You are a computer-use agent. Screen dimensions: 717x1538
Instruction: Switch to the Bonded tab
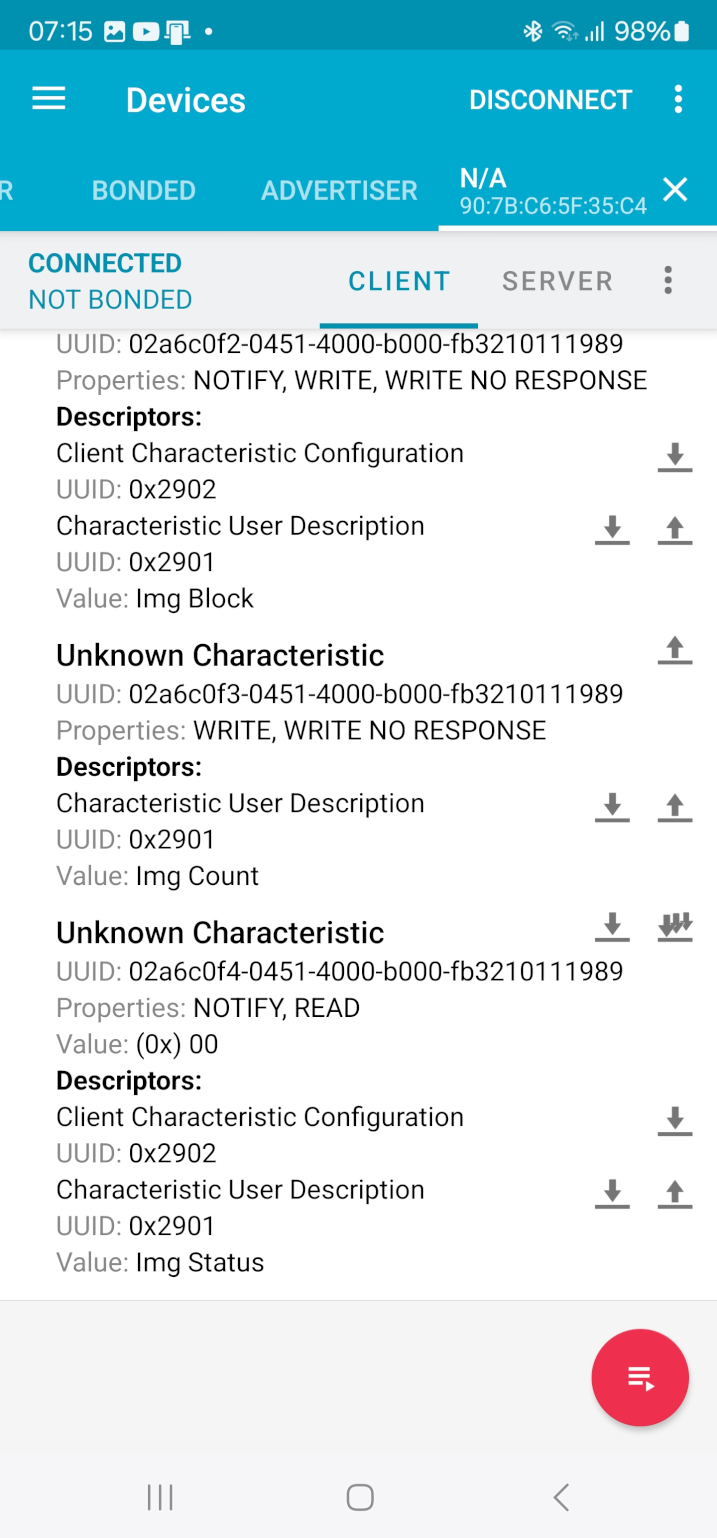(x=143, y=190)
